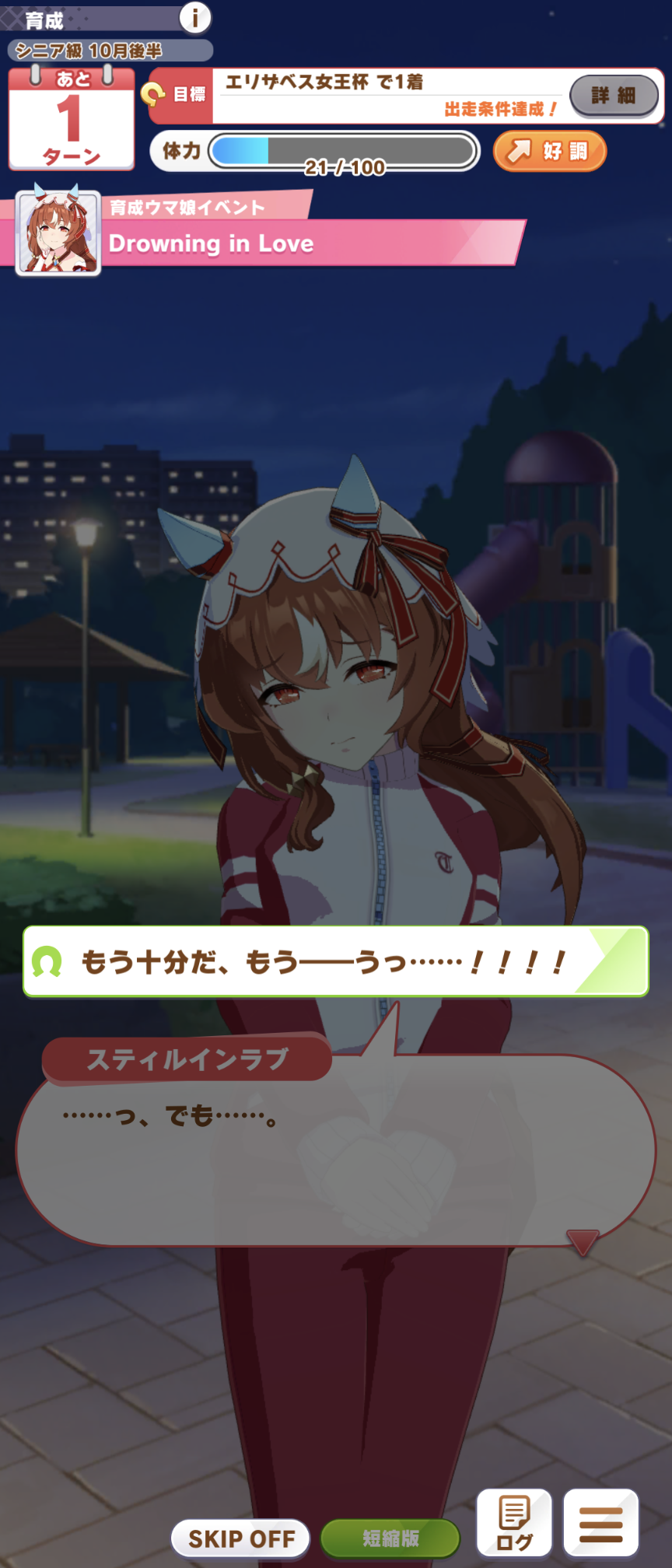Open the info icon beside 育成
Screen dimensions: 672x1568
coord(194,17)
